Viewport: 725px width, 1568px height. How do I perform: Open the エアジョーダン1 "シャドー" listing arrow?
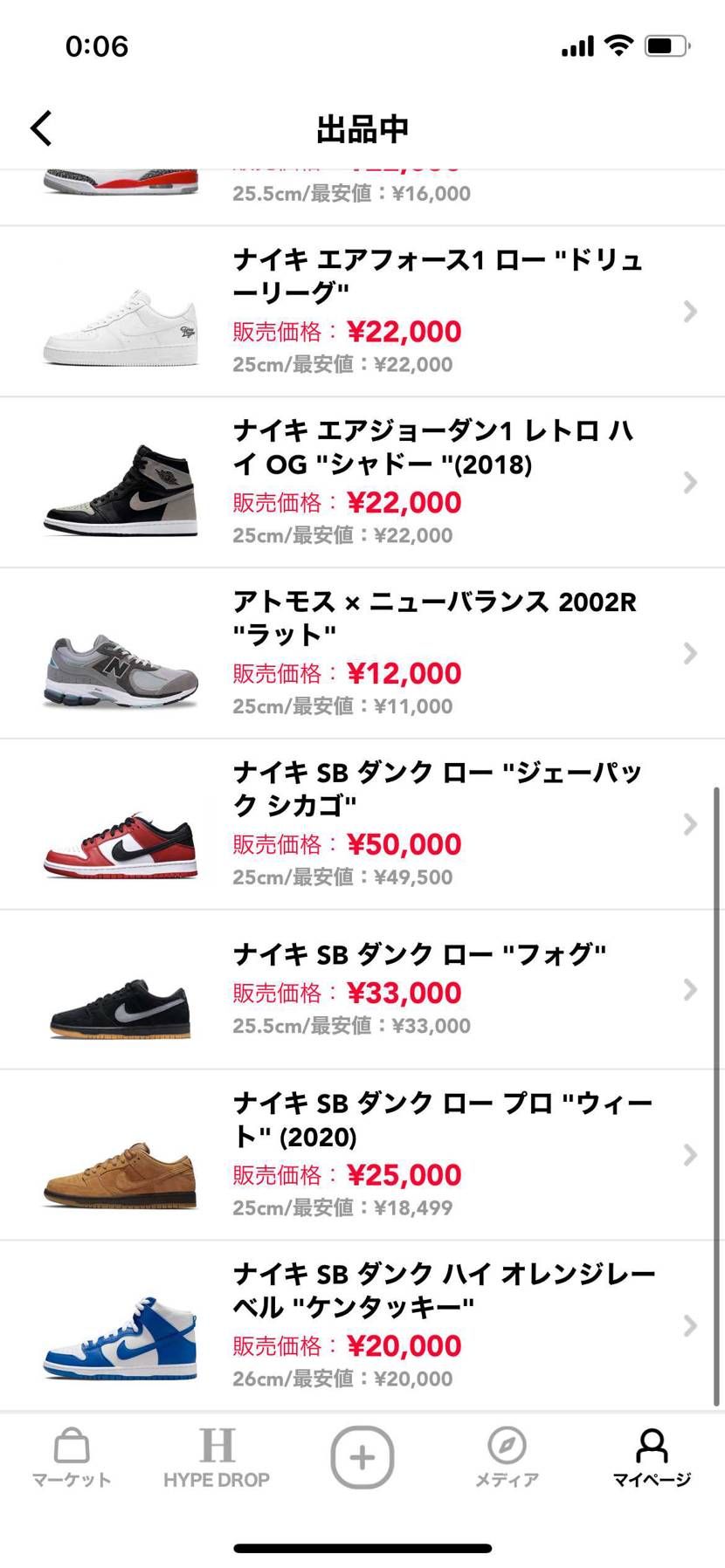(x=691, y=482)
